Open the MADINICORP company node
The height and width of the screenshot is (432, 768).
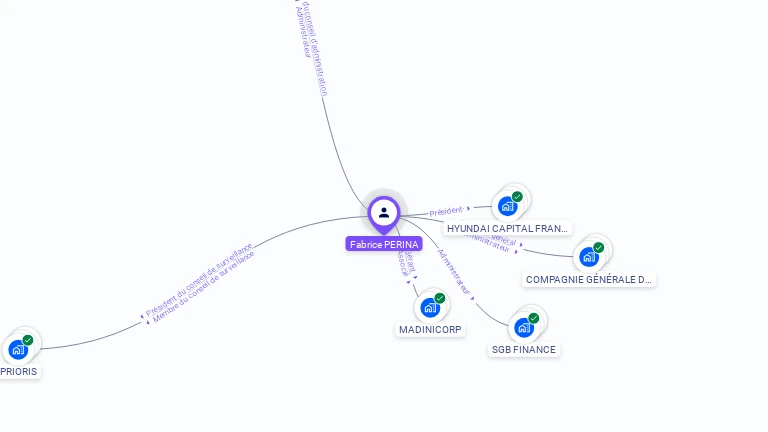click(430, 307)
